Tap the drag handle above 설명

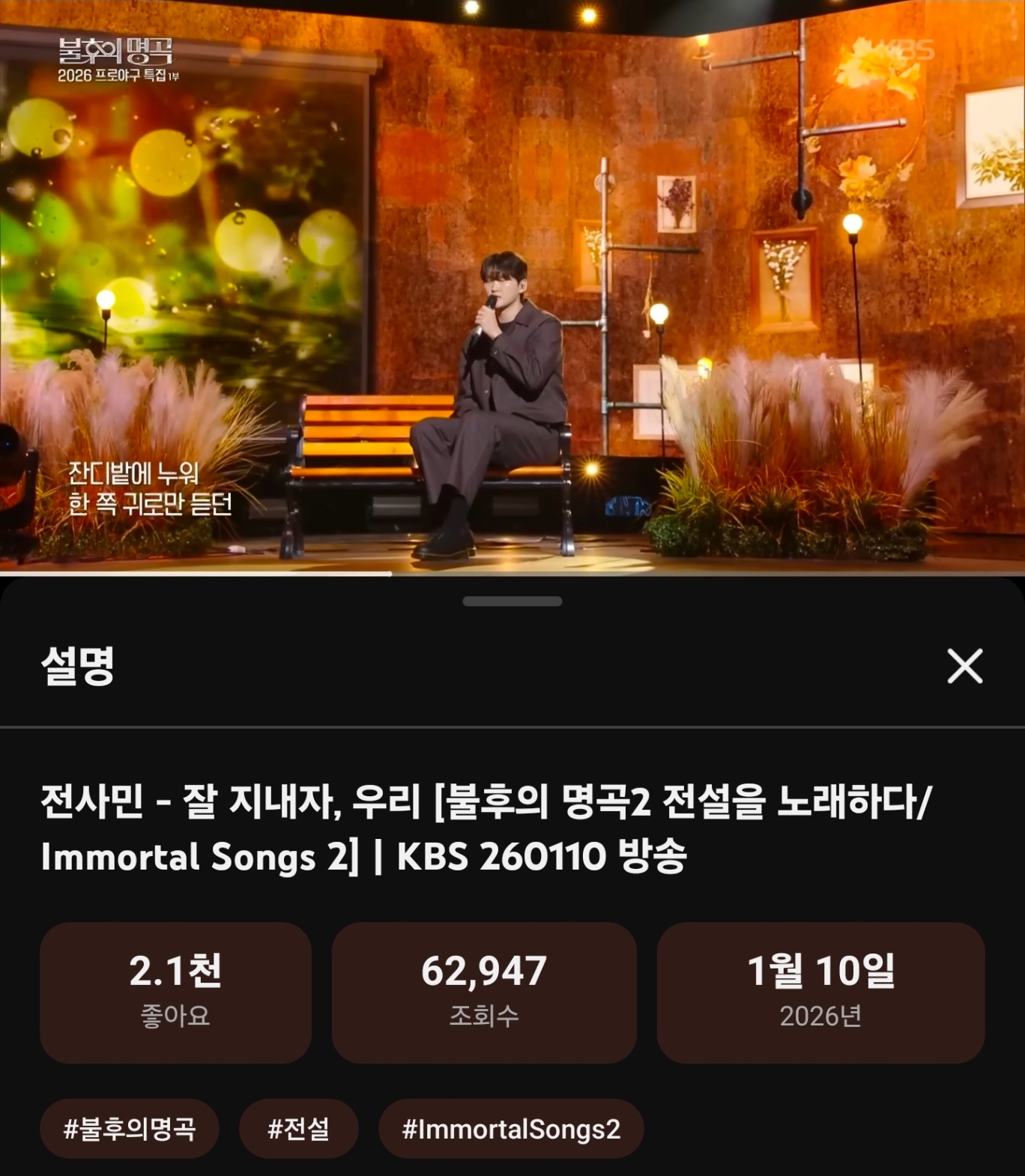point(512,601)
